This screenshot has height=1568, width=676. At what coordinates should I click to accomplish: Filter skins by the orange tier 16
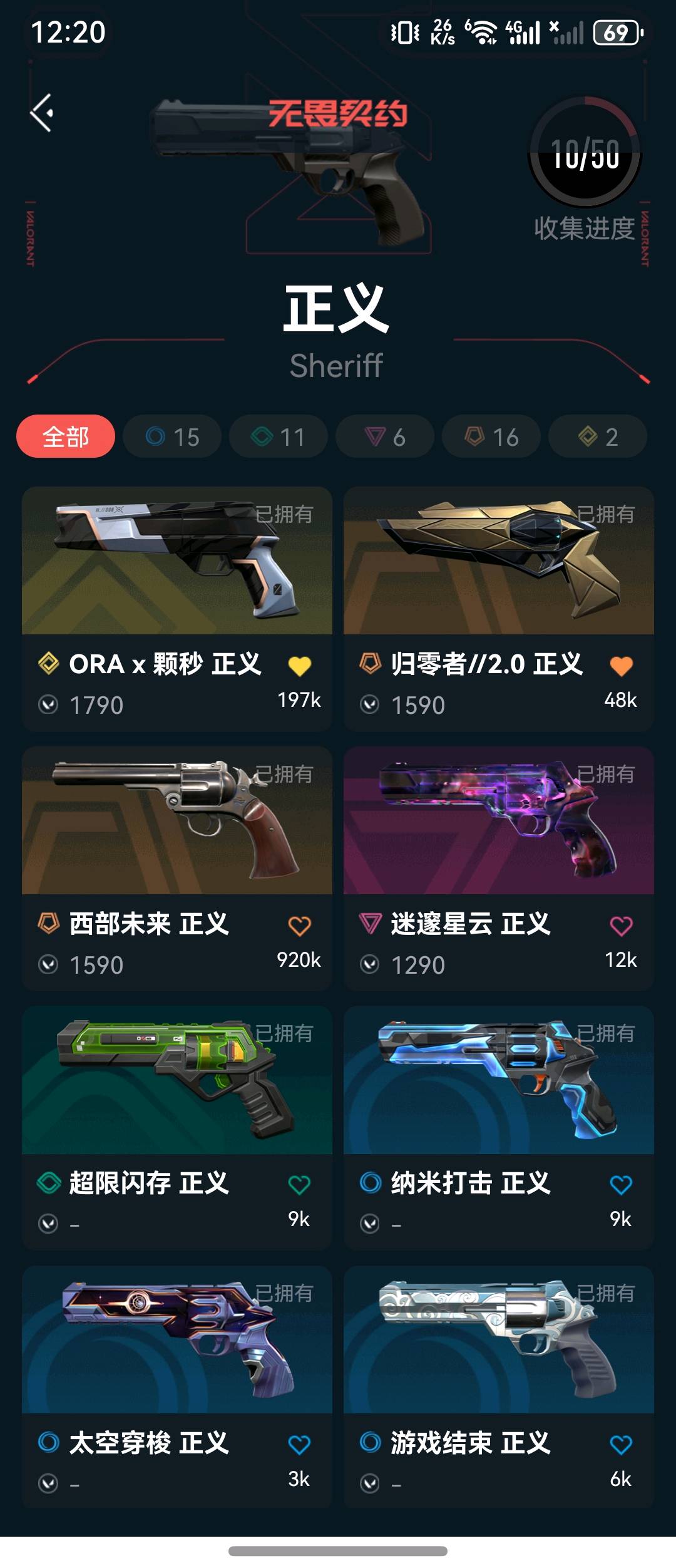491,436
